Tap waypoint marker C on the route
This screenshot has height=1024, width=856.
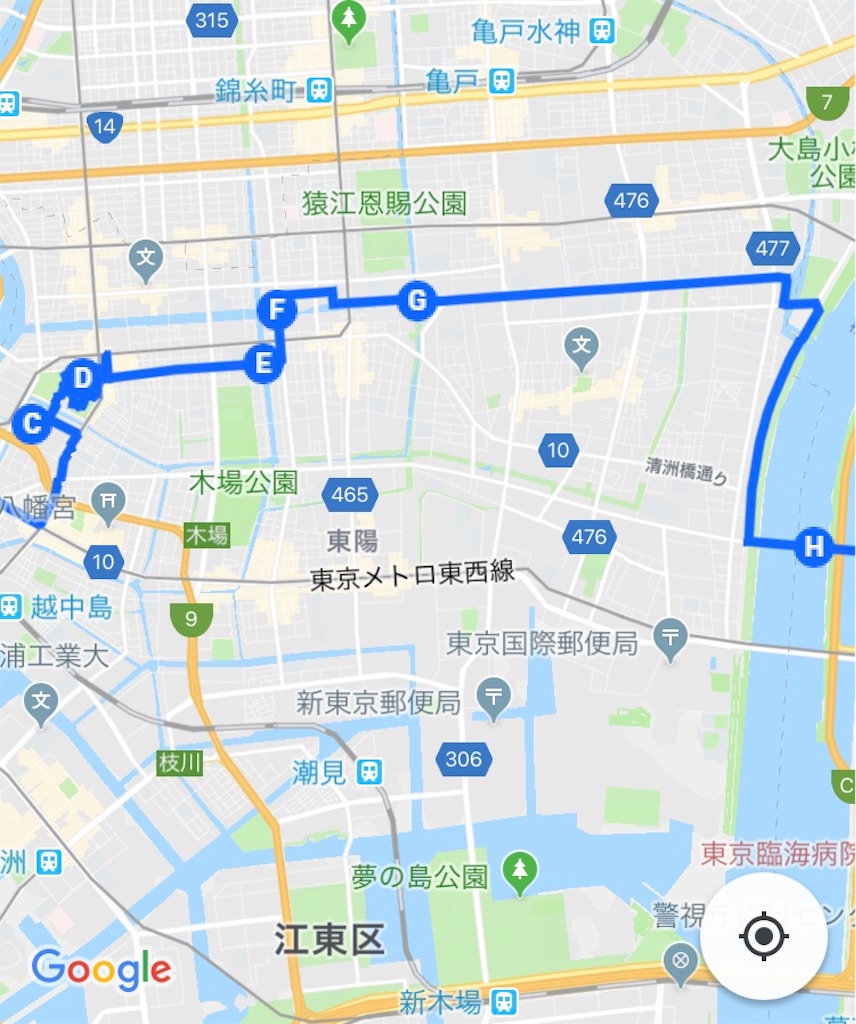tap(30, 424)
